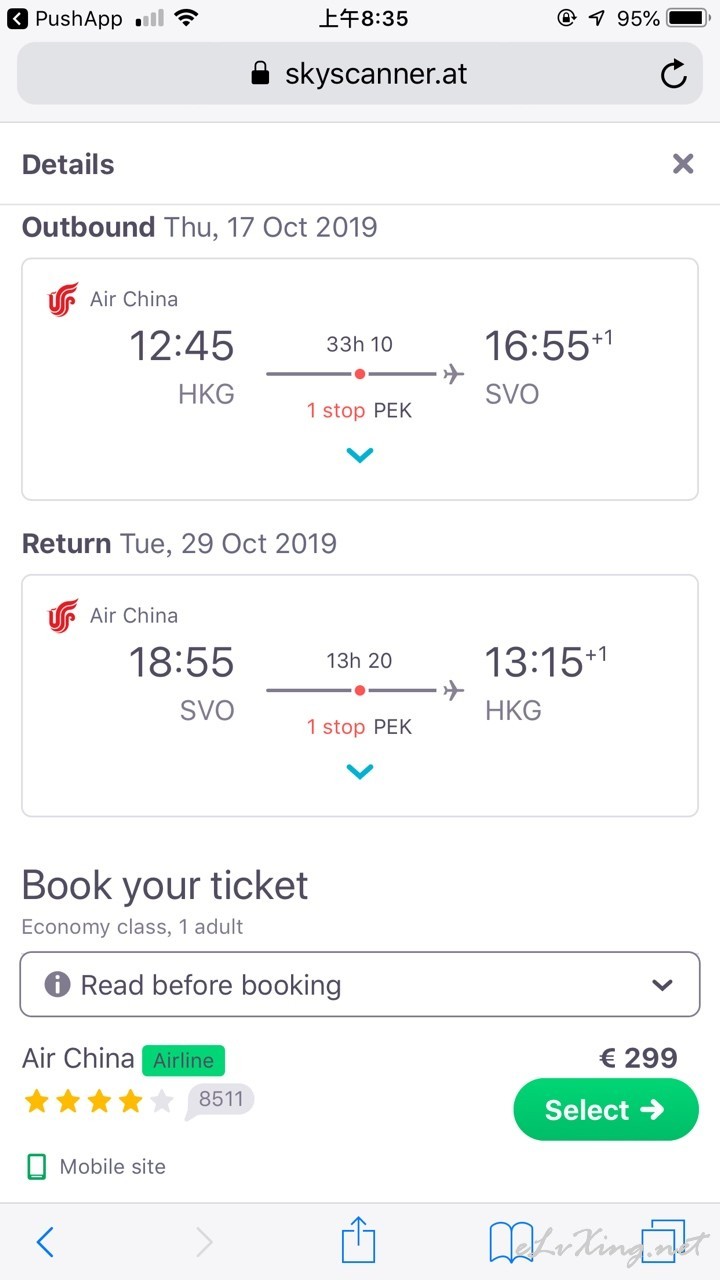Viewport: 720px width, 1280px height.
Task: Open the Safari share sheet
Action: (x=358, y=1241)
